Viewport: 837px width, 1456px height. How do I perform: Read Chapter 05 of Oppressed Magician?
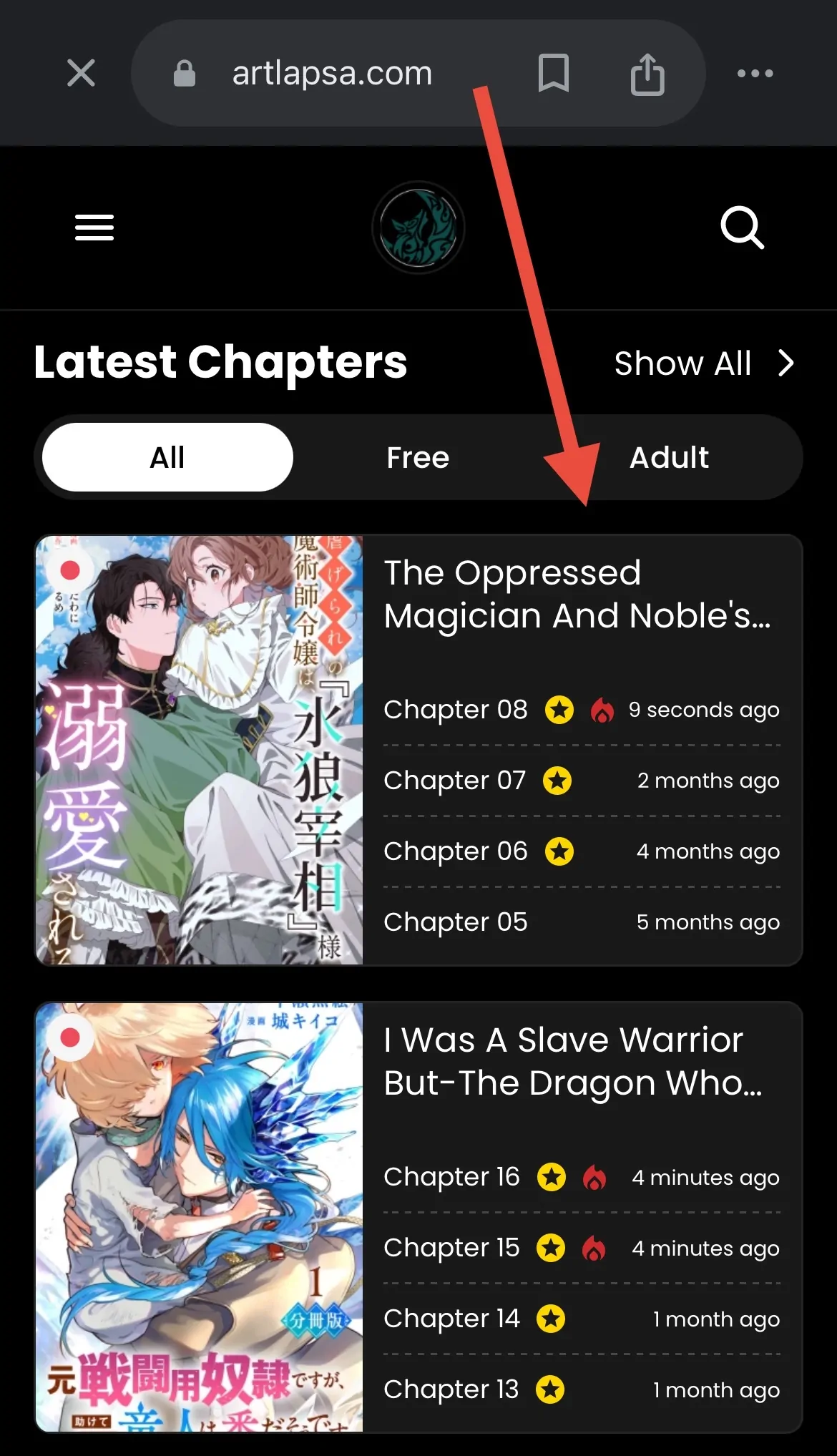456,922
